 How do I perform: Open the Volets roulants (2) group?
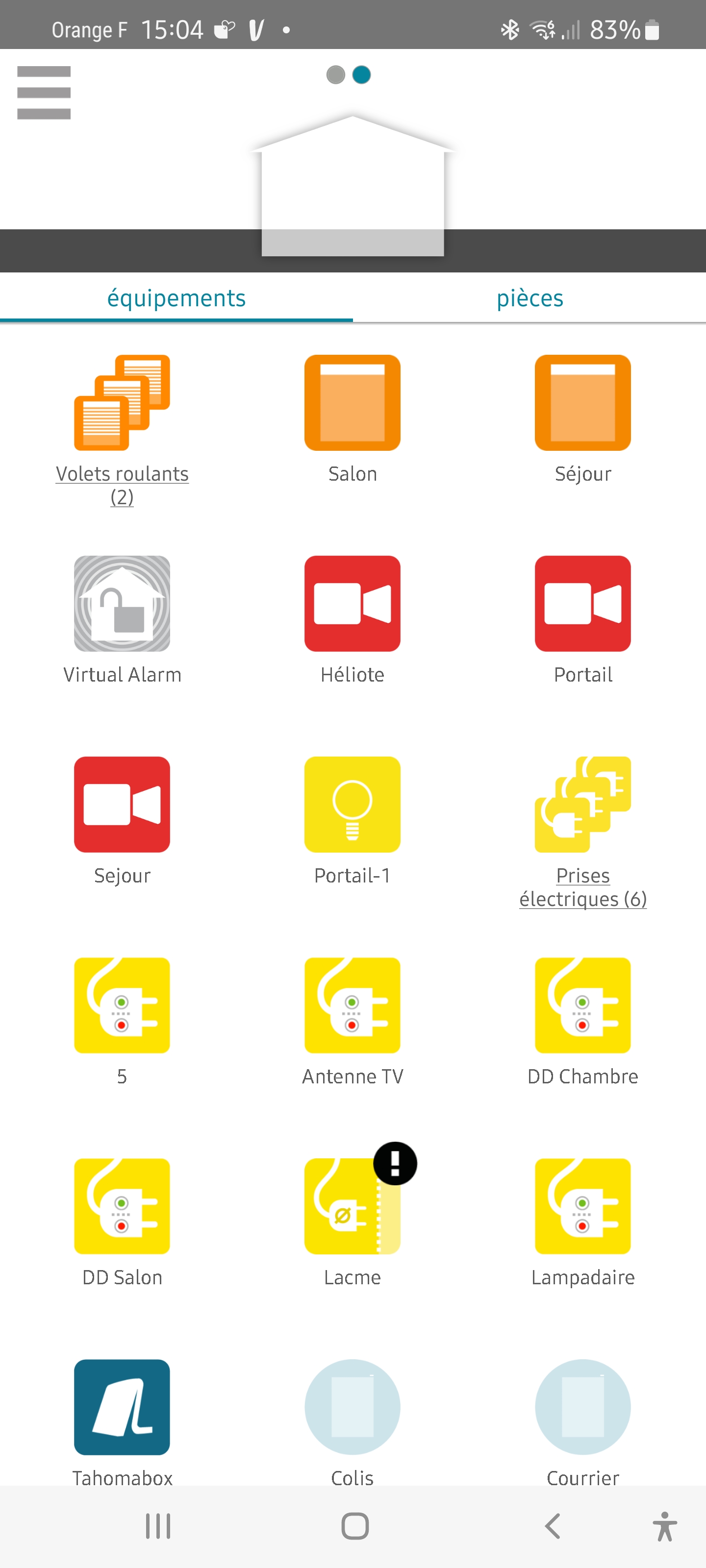[122, 403]
